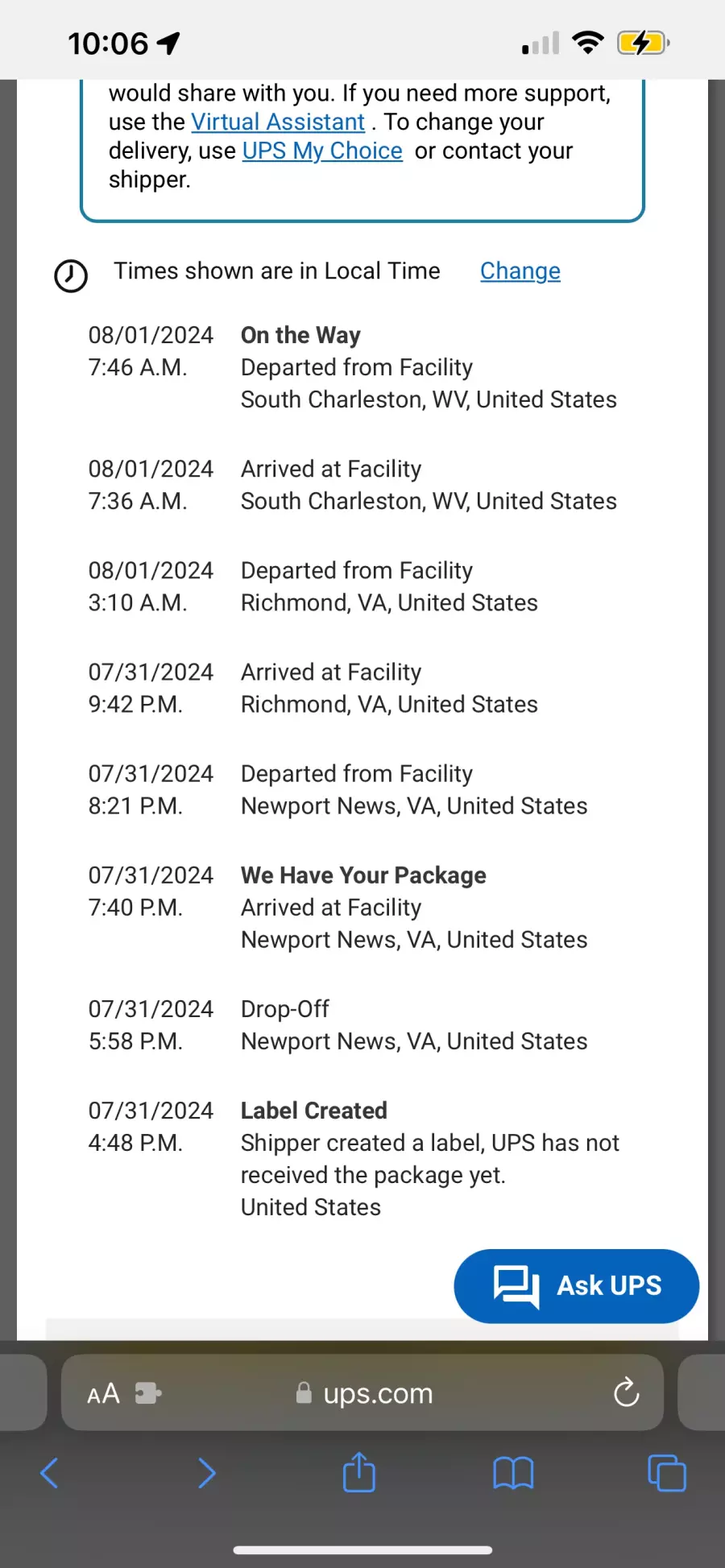The width and height of the screenshot is (725, 1568).
Task: Reload the tracking page
Action: click(x=626, y=1392)
